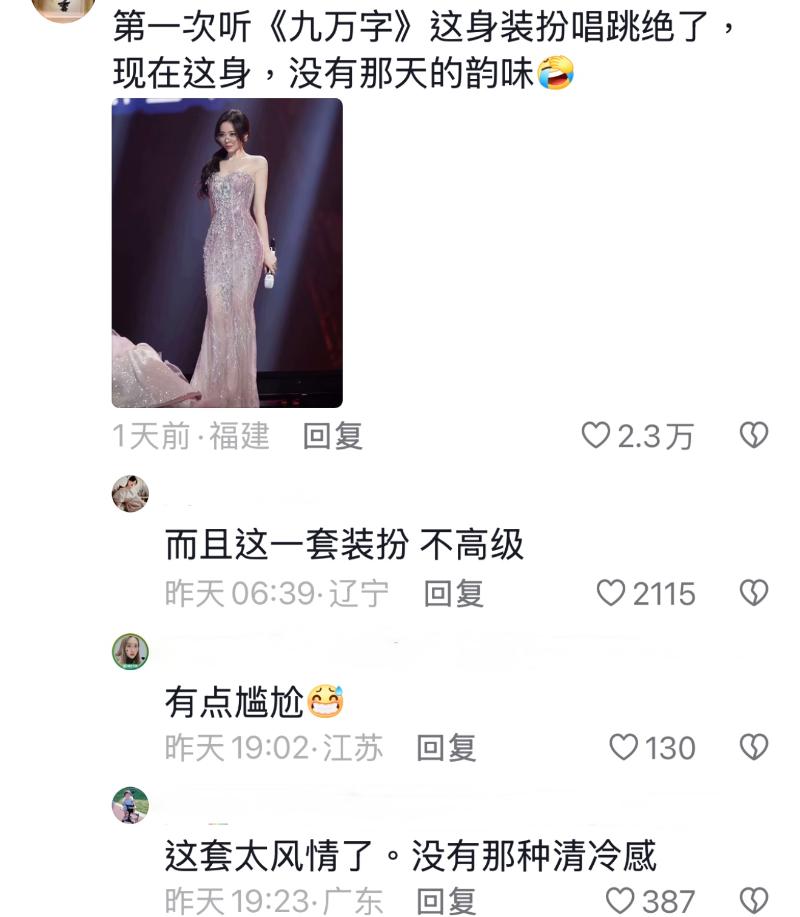Reply to the 《九万字》 comment from 福建
Image resolution: width=800 pixels, height=917 pixels.
point(332,436)
